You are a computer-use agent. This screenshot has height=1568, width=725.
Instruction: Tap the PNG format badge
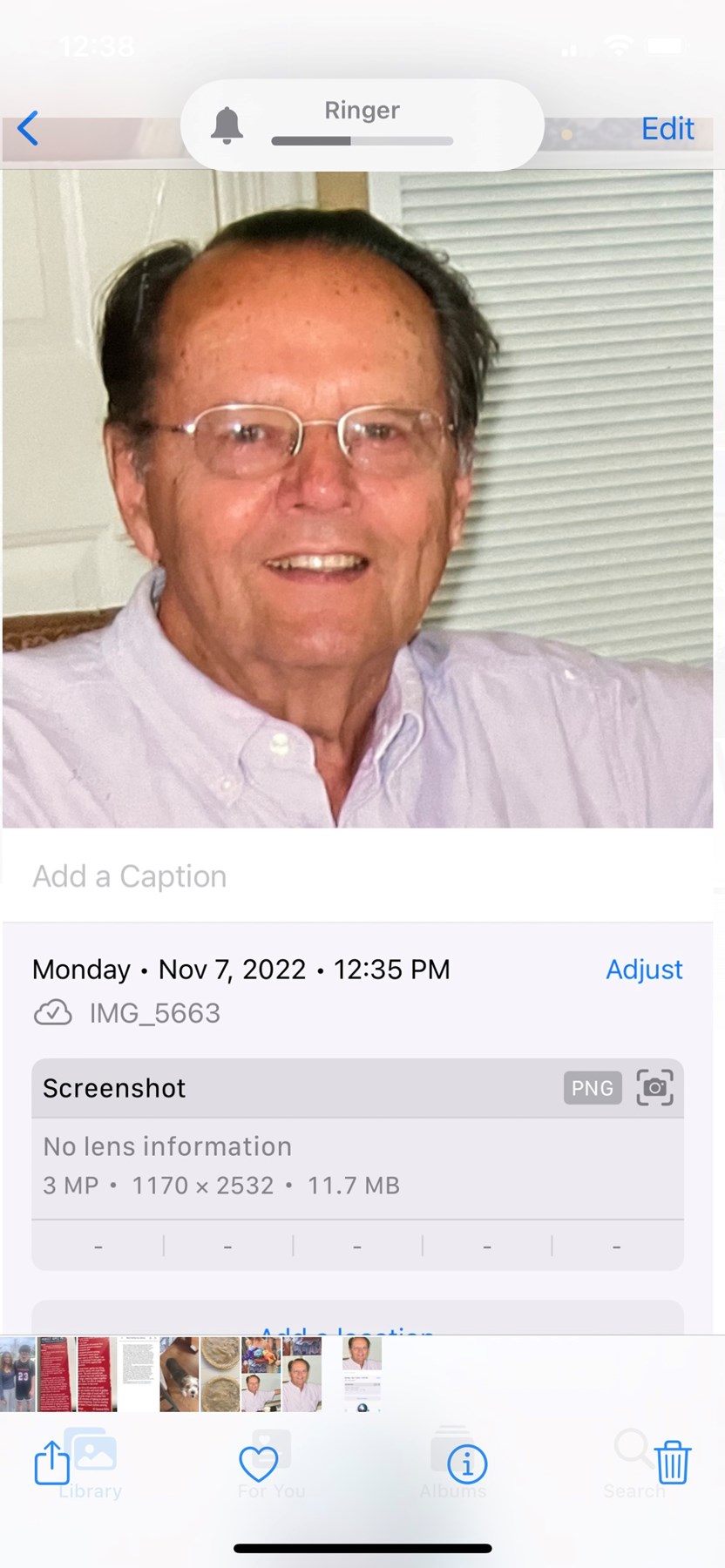click(592, 1087)
